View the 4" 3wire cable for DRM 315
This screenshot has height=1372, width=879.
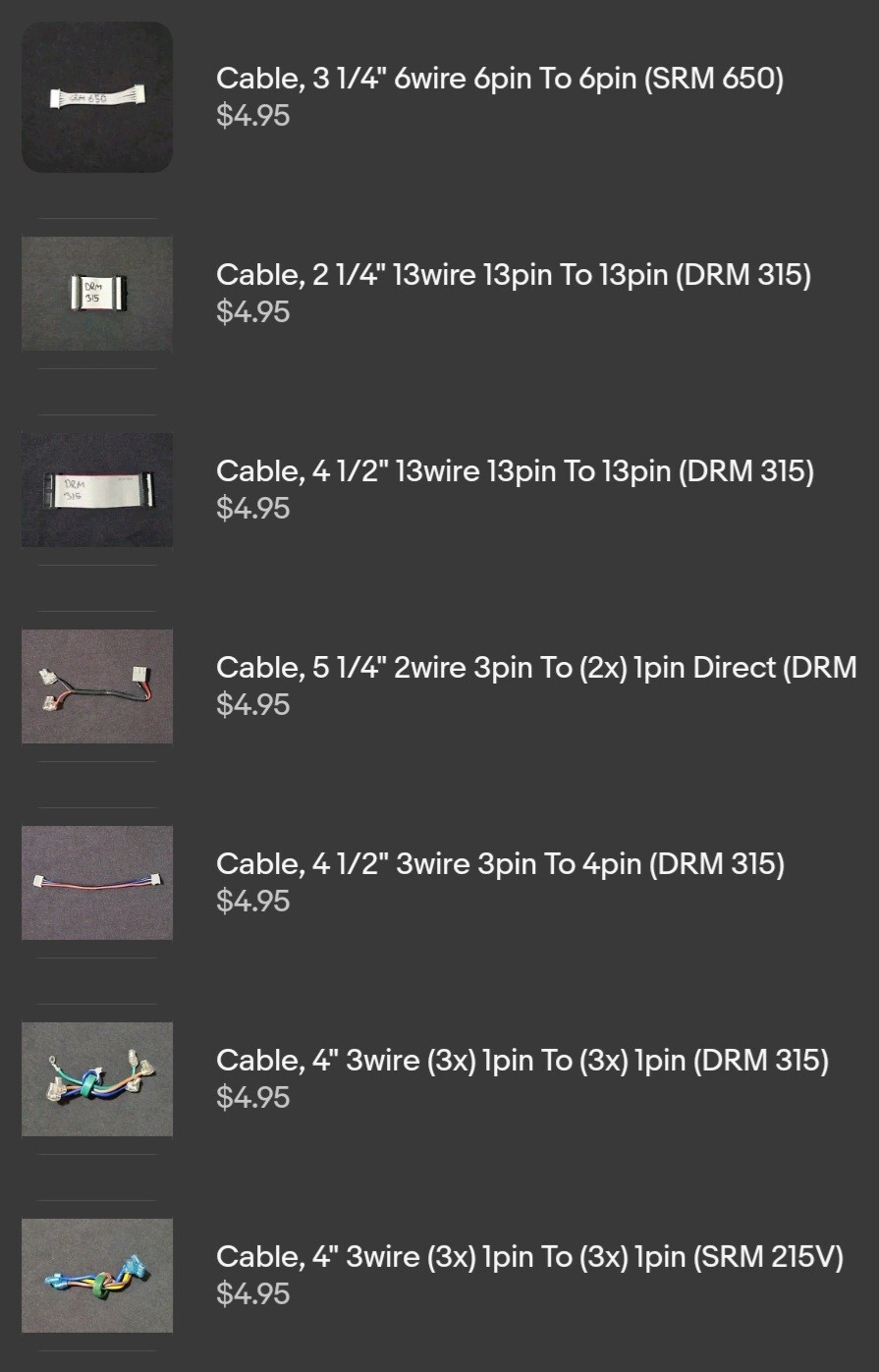(522, 1062)
